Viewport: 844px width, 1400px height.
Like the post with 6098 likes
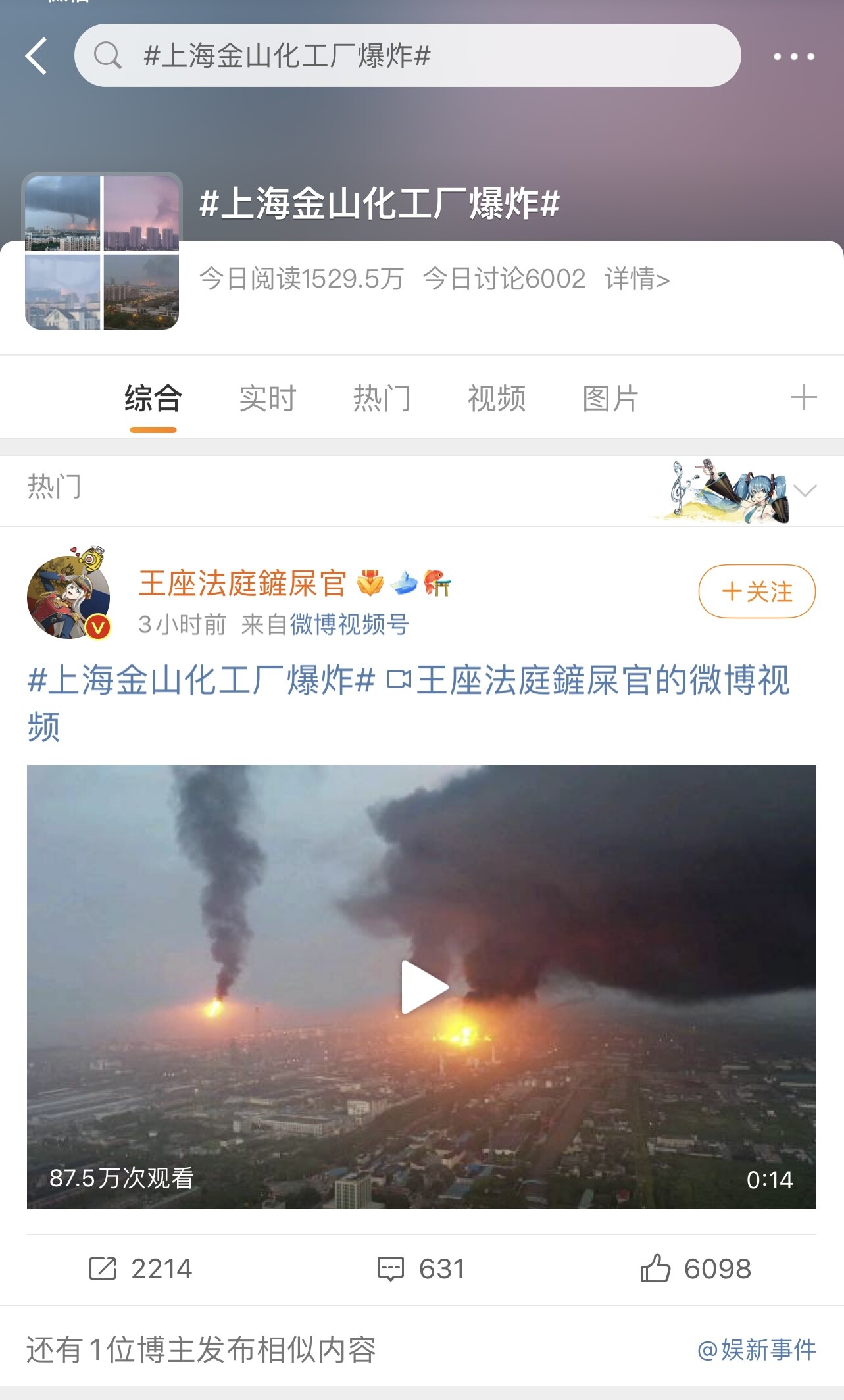click(x=695, y=1268)
